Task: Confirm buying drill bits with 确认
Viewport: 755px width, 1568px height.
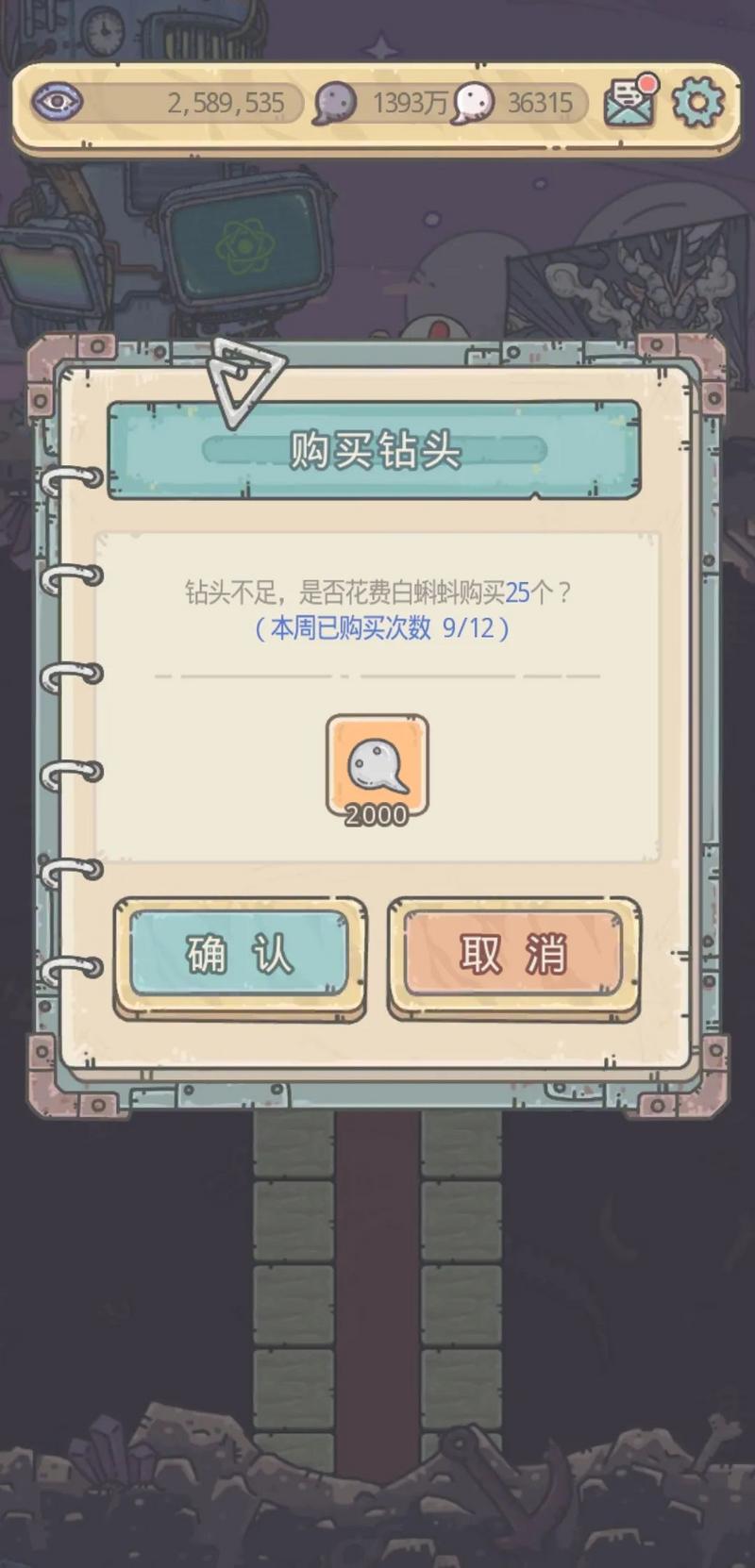Action: (x=239, y=955)
